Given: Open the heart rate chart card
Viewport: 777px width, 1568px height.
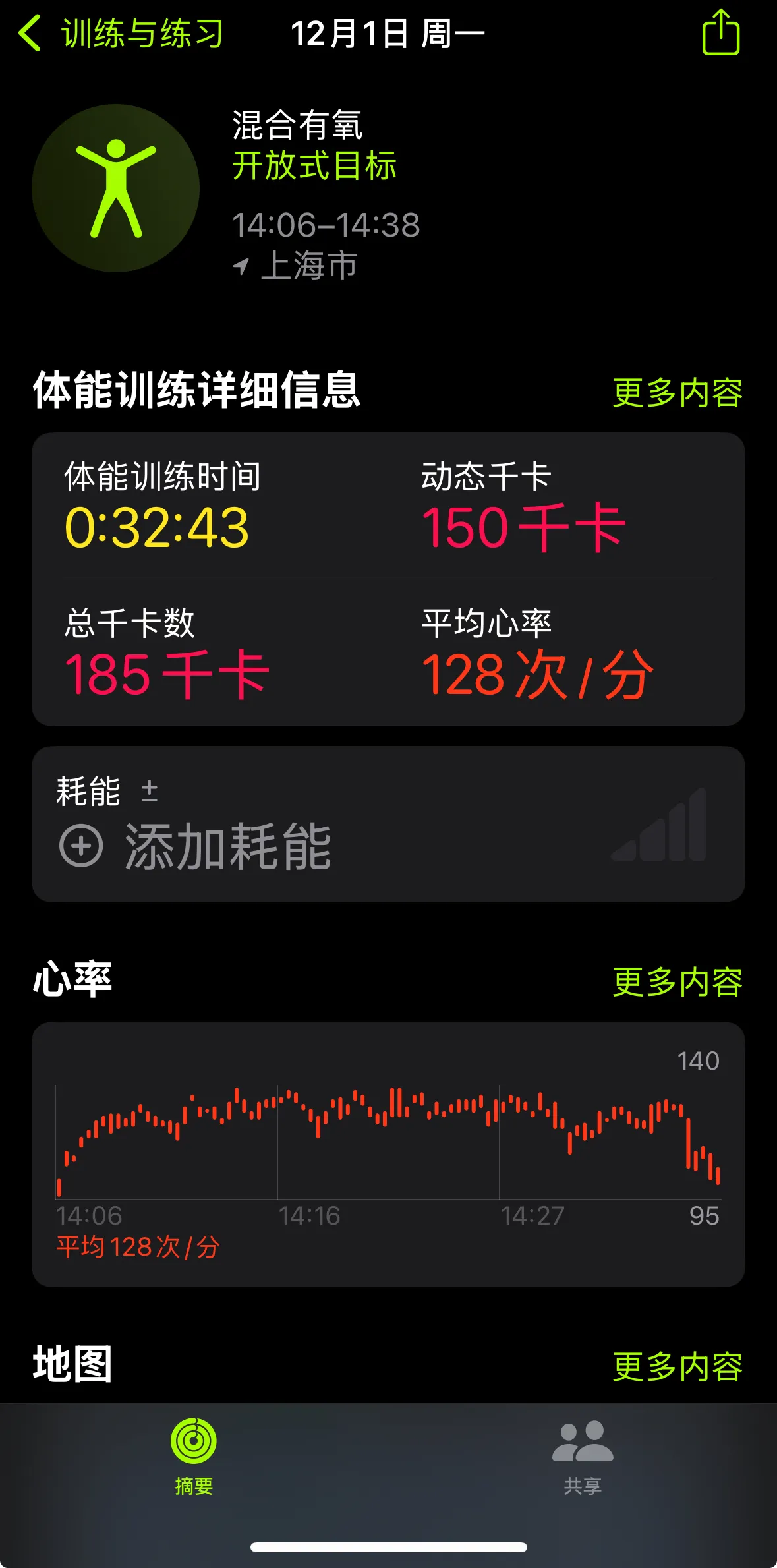Looking at the screenshot, I should pos(388,1153).
